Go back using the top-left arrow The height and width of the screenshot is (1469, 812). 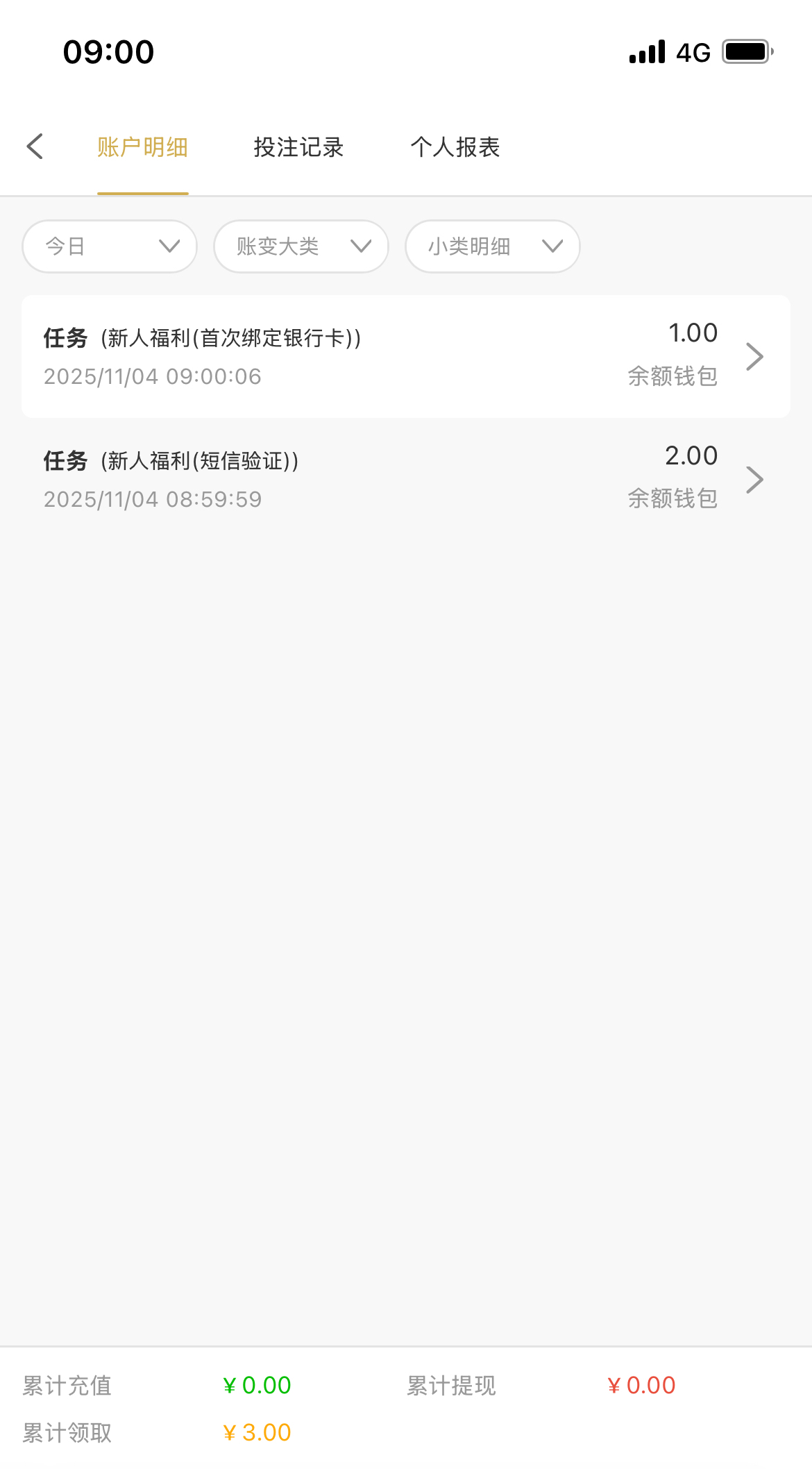point(35,146)
